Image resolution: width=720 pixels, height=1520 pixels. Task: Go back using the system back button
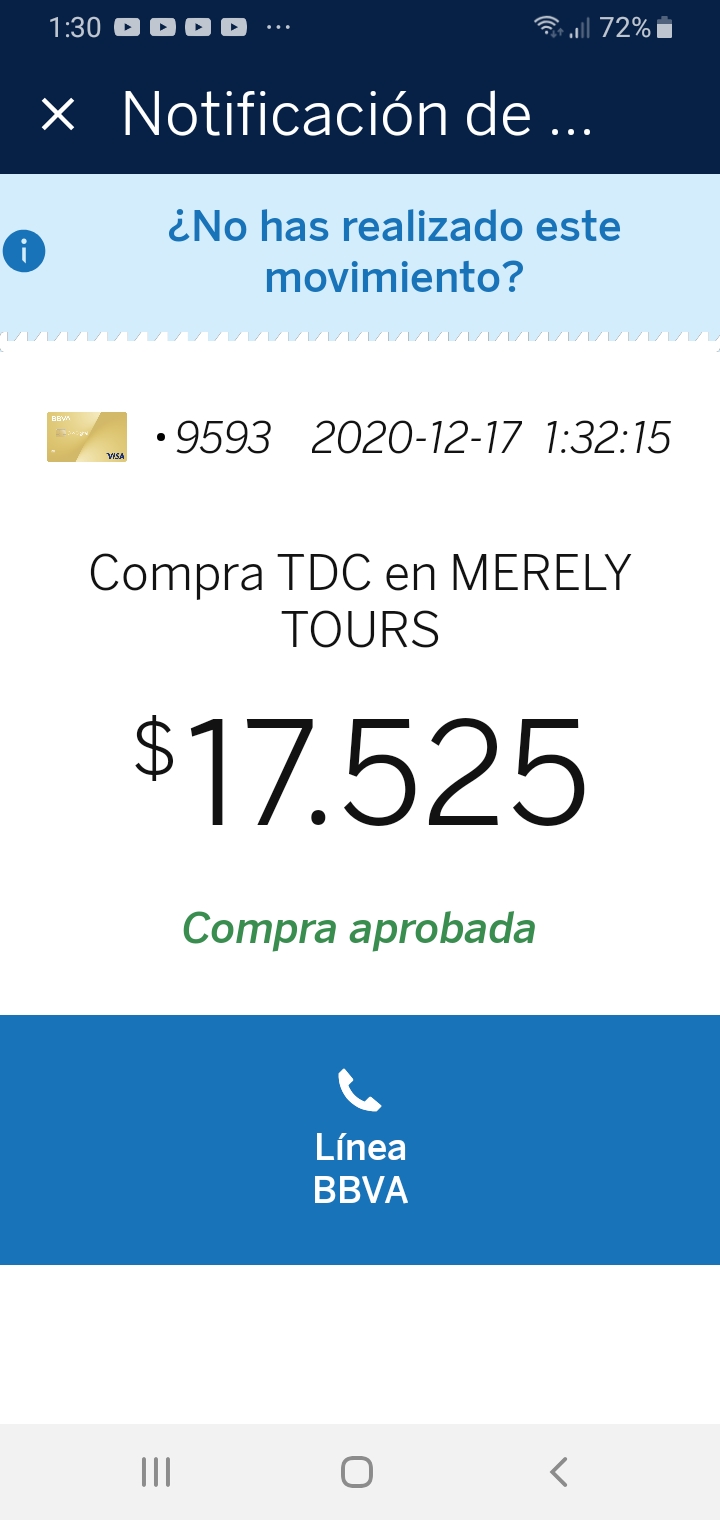[x=559, y=1472]
